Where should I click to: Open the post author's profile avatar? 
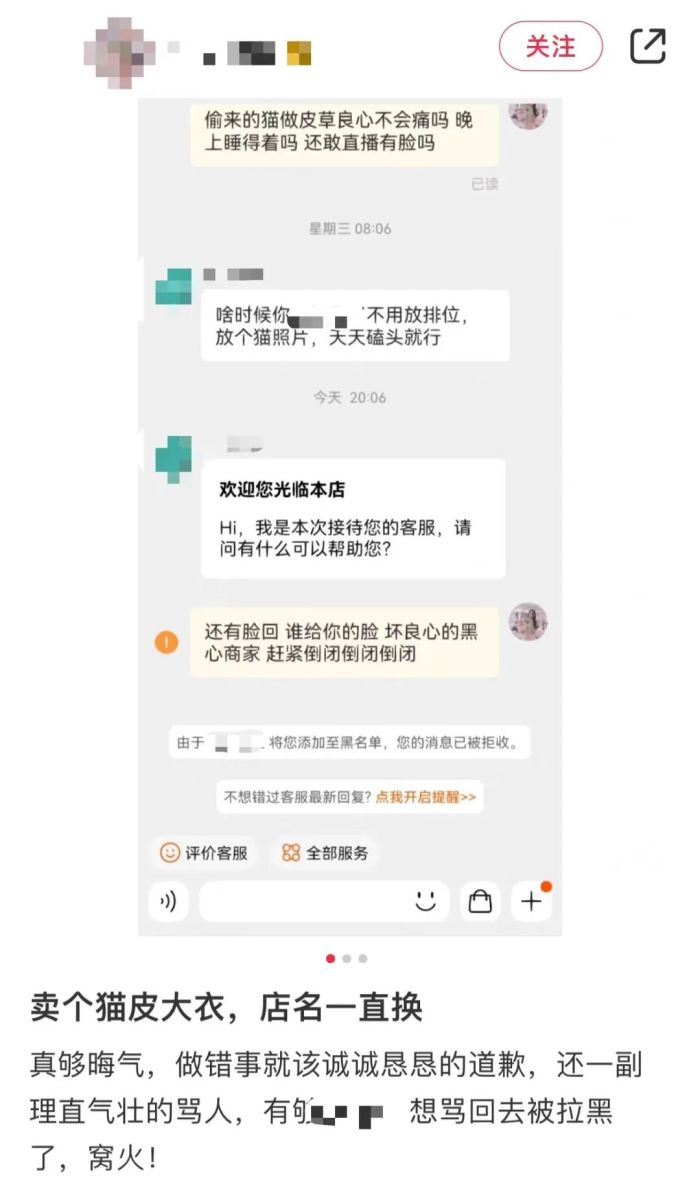(x=119, y=53)
